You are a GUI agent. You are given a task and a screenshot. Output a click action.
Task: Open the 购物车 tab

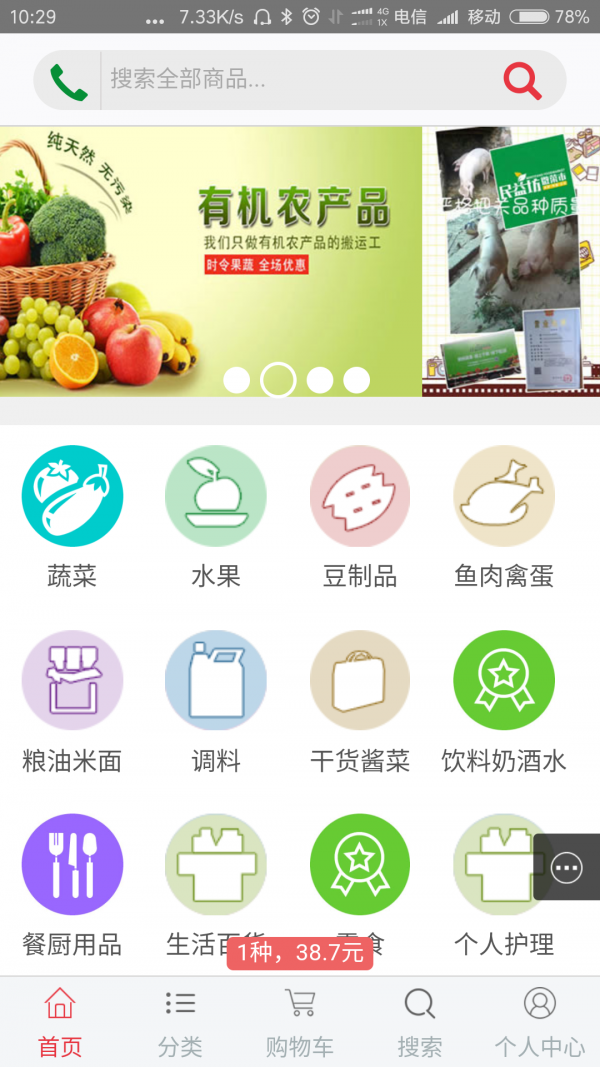click(300, 1022)
